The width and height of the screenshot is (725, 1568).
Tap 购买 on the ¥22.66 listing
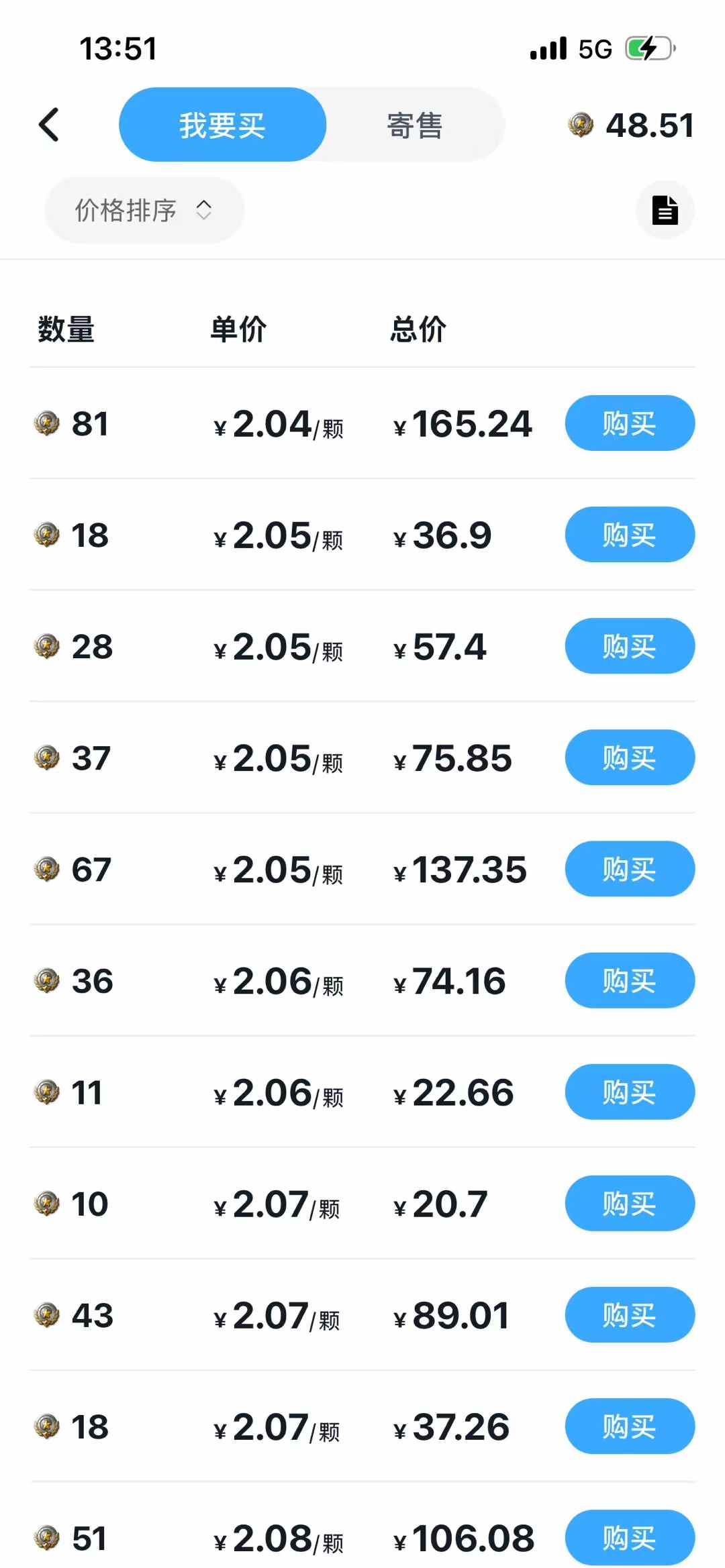(x=629, y=1092)
